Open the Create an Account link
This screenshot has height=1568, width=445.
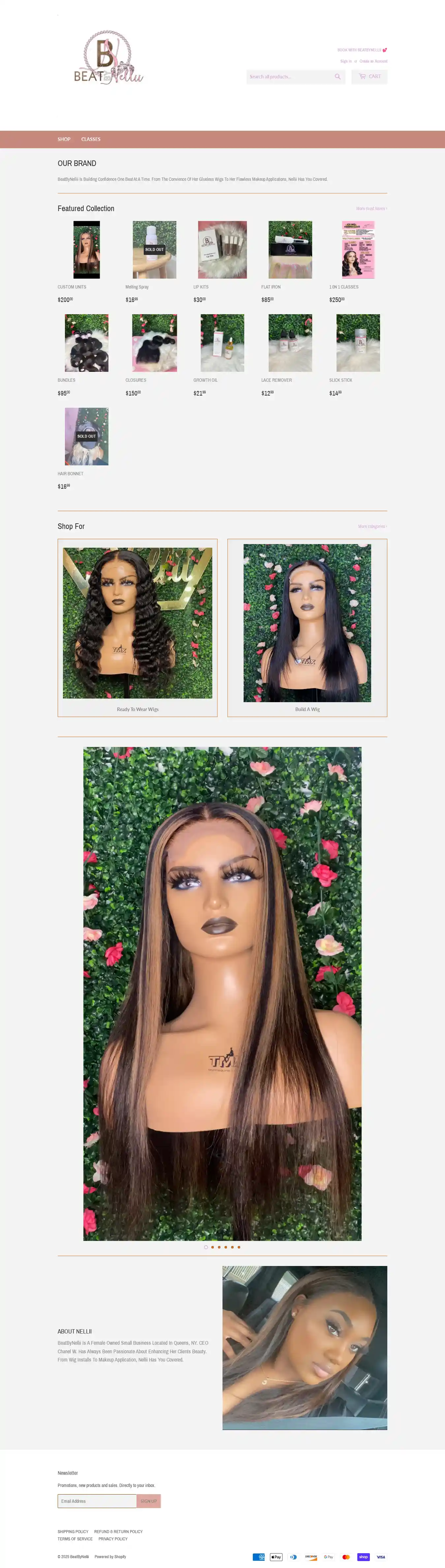373,61
